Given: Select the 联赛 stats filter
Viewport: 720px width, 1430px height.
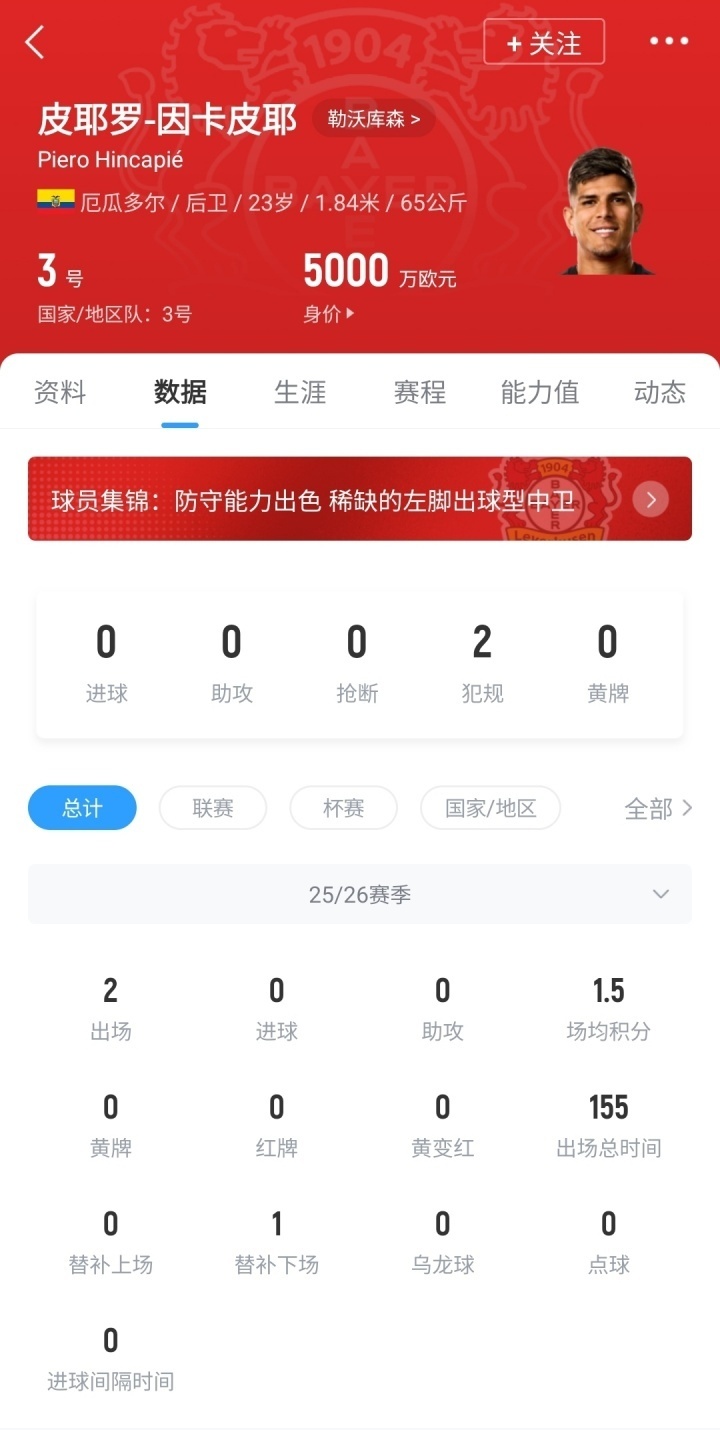Looking at the screenshot, I should [212, 808].
